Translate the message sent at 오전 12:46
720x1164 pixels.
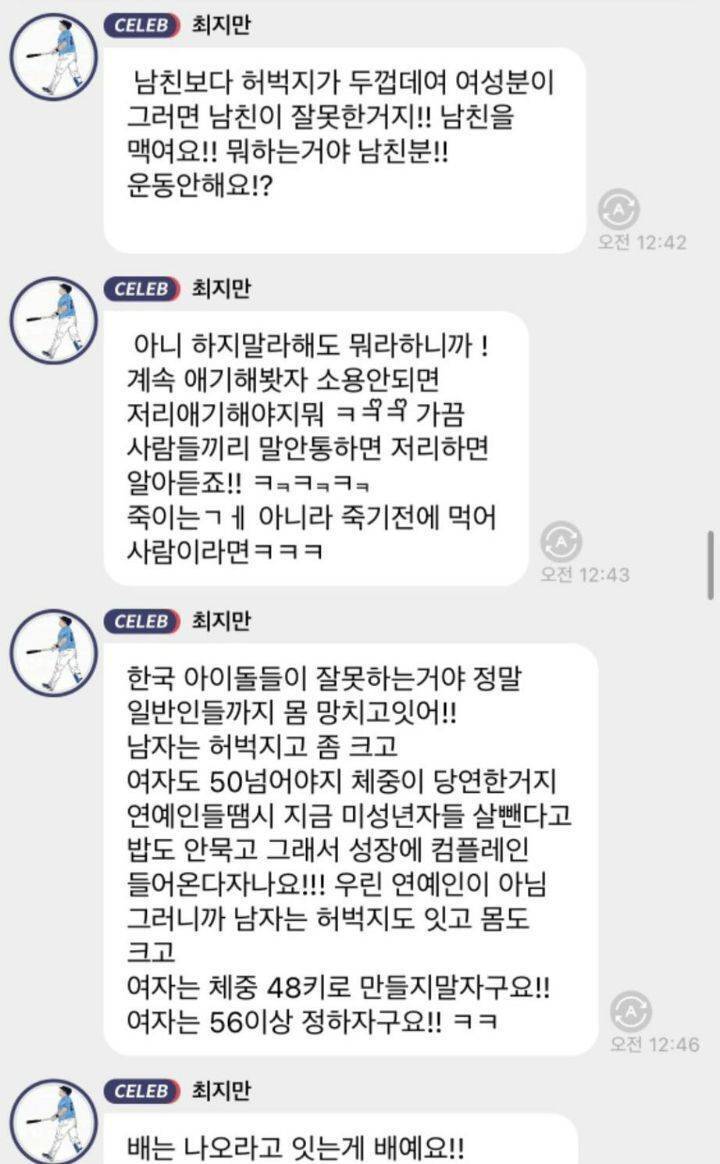pos(631,1011)
